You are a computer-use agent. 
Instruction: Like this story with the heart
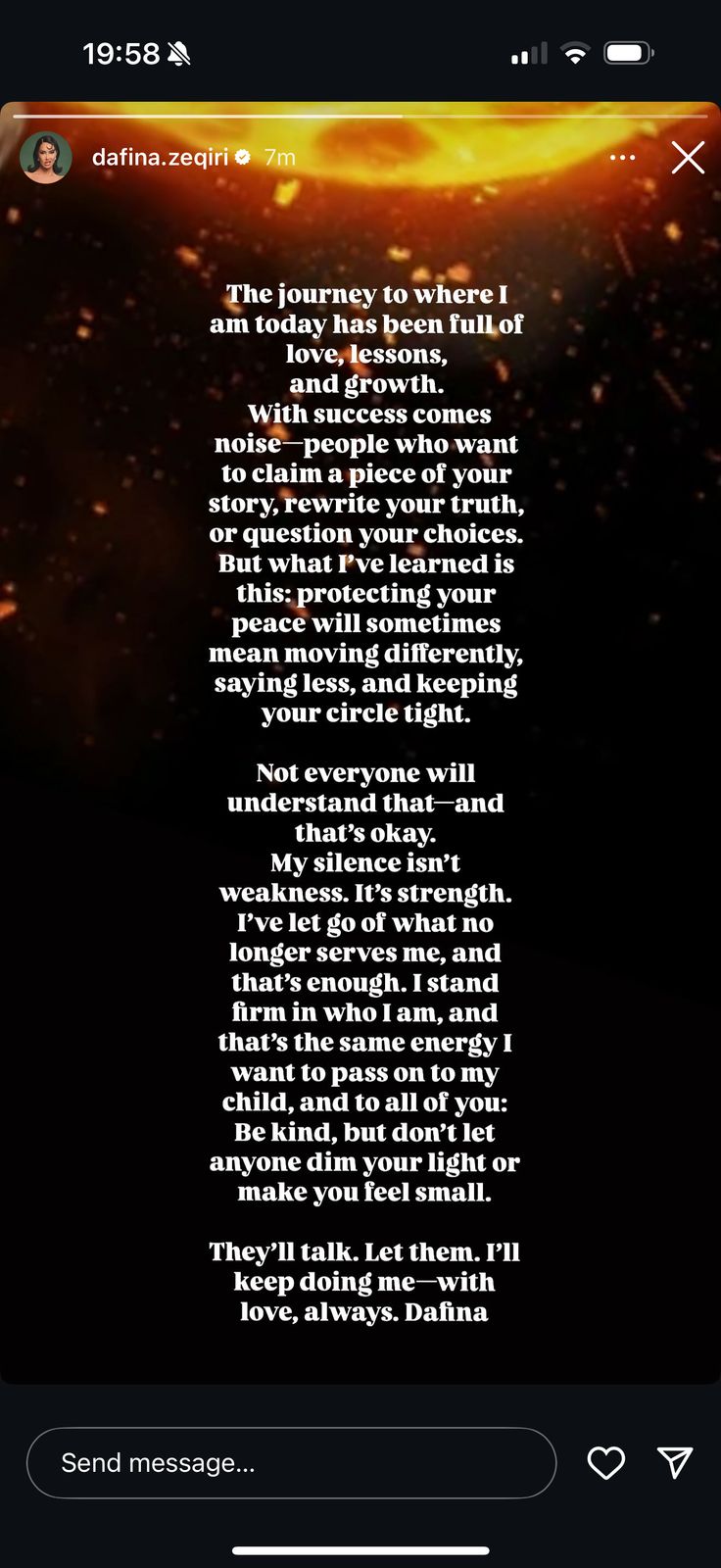(605, 1462)
